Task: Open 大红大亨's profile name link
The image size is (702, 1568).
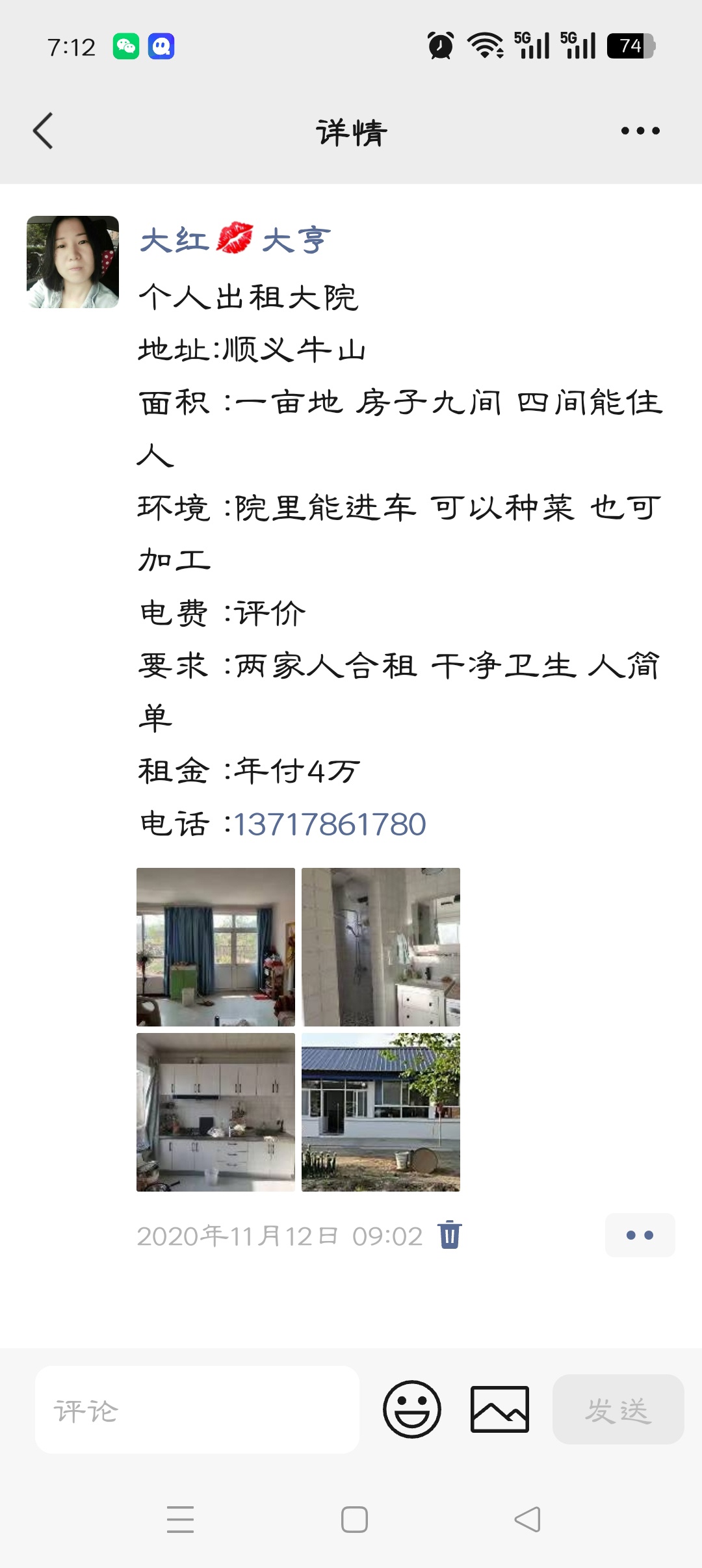Action: [235, 240]
